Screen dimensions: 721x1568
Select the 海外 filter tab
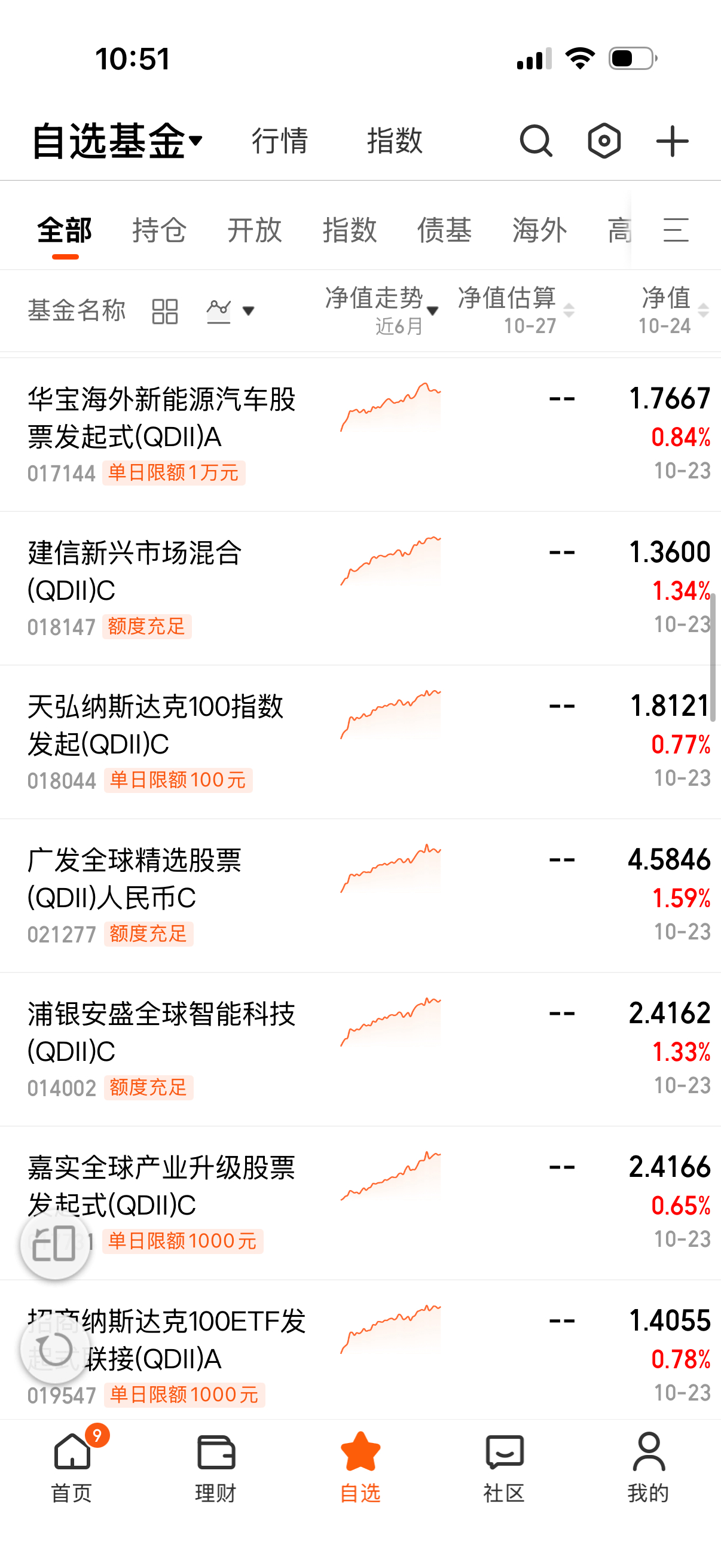coord(539,230)
